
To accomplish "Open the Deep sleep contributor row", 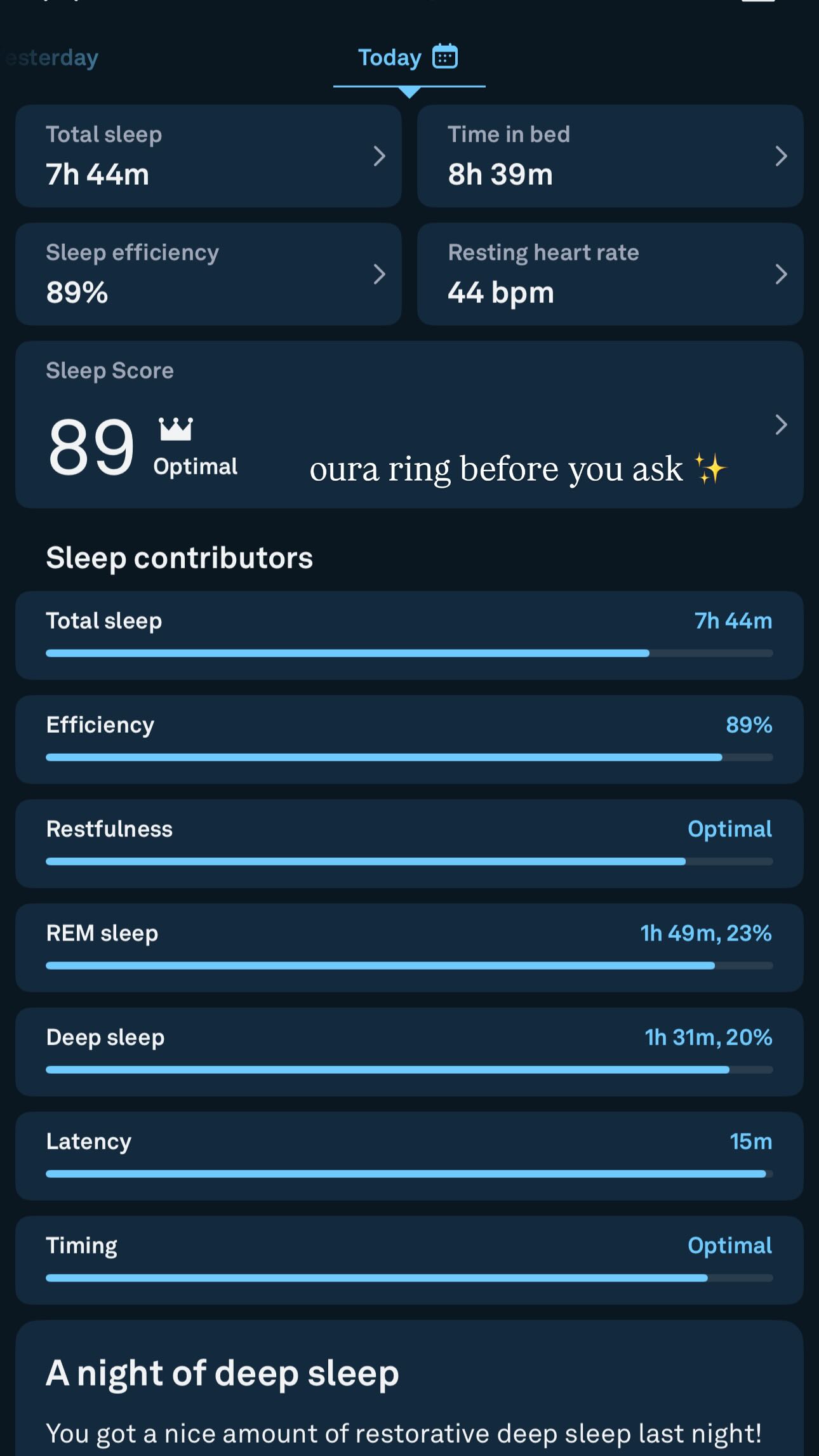I will [409, 1052].
